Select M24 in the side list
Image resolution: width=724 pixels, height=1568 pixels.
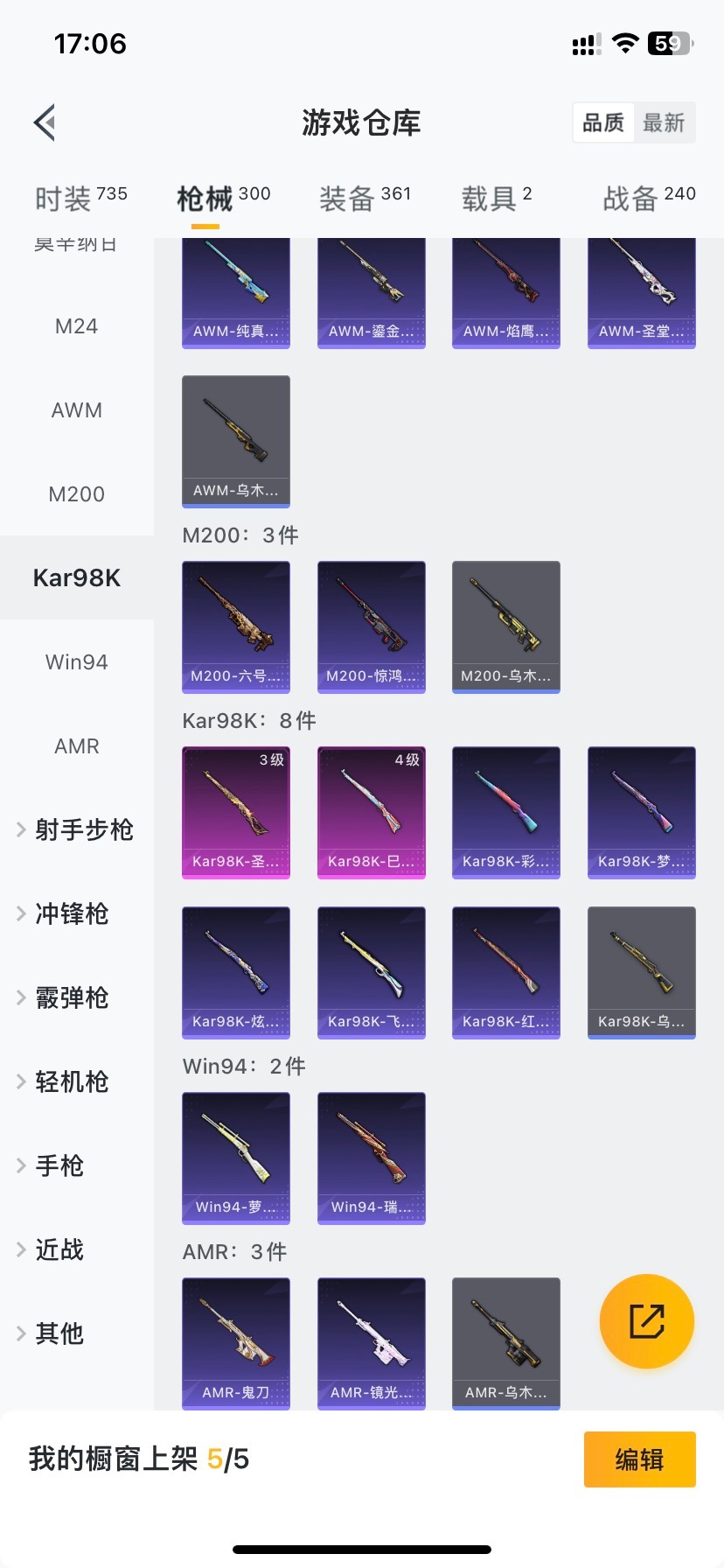pos(77,326)
